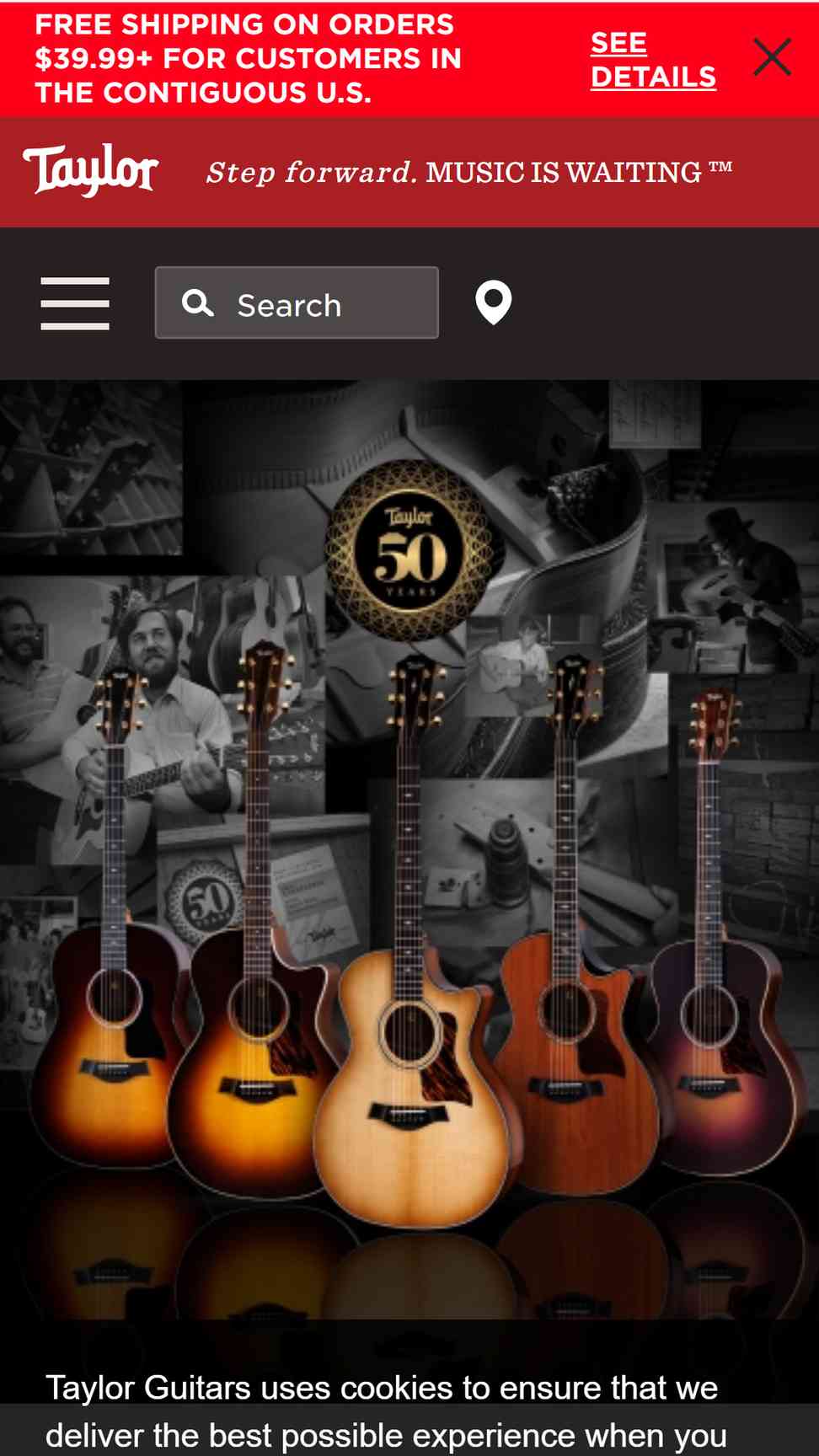The width and height of the screenshot is (819, 1456).
Task: Open the Taylor 50 Years guitars banner
Action: pos(409,849)
